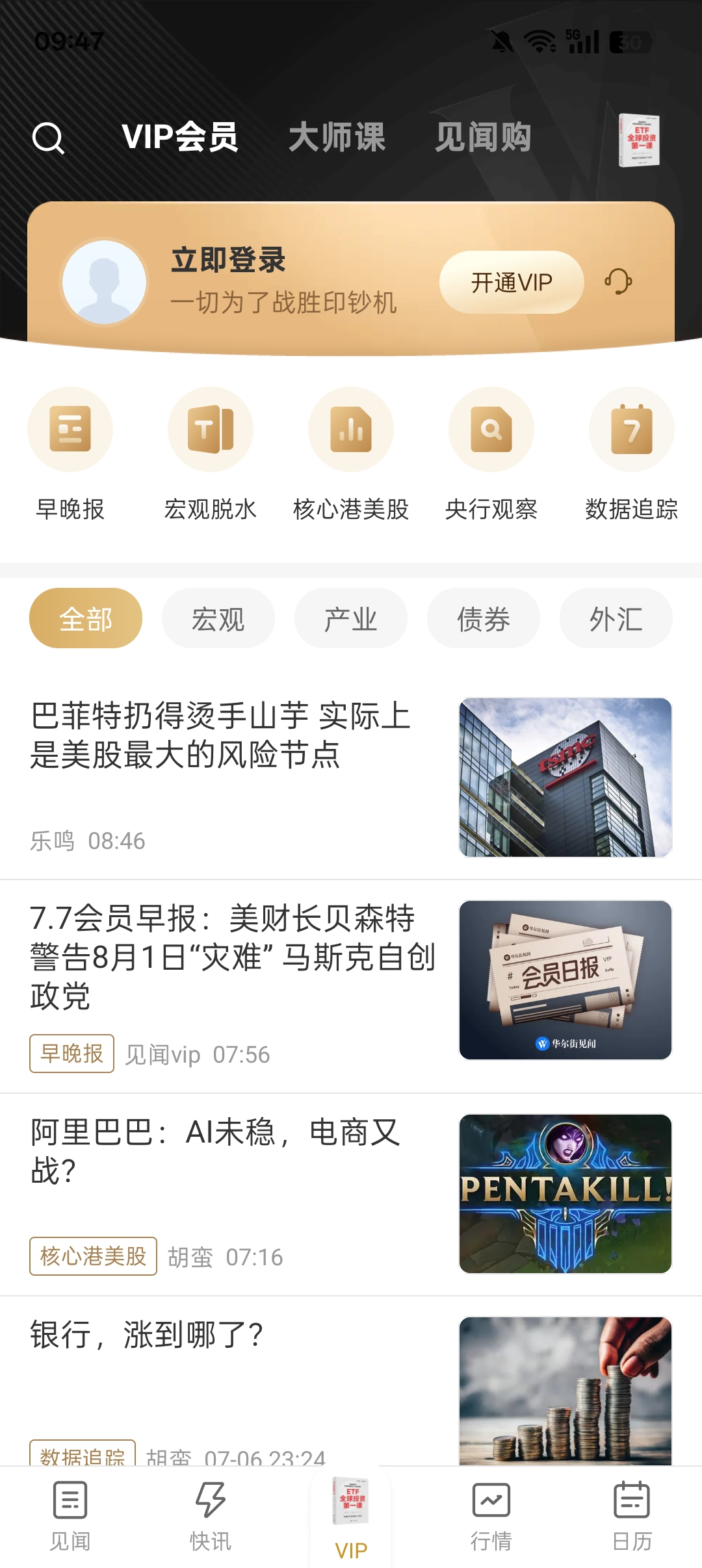Open the search magnifier icon

pos(49,138)
